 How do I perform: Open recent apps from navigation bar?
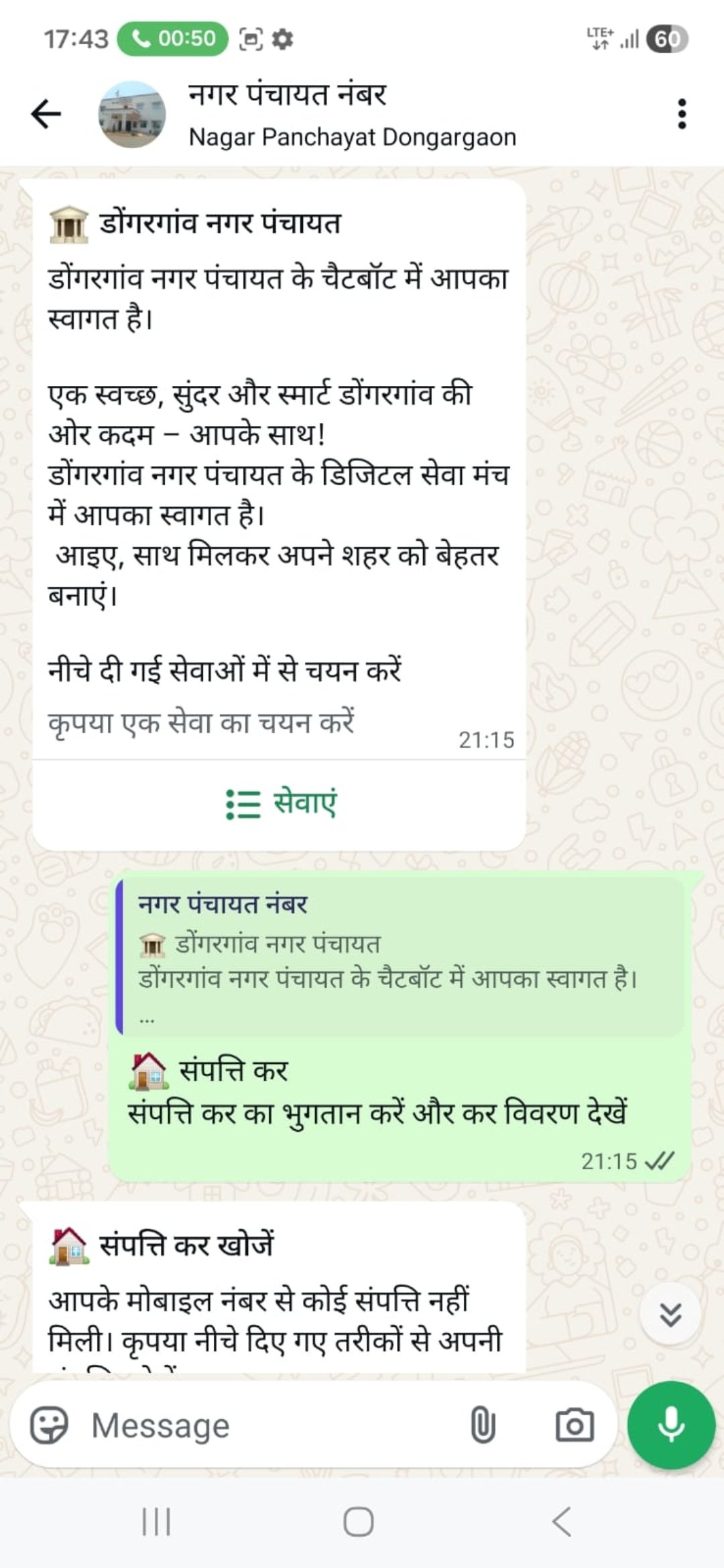156,1522
